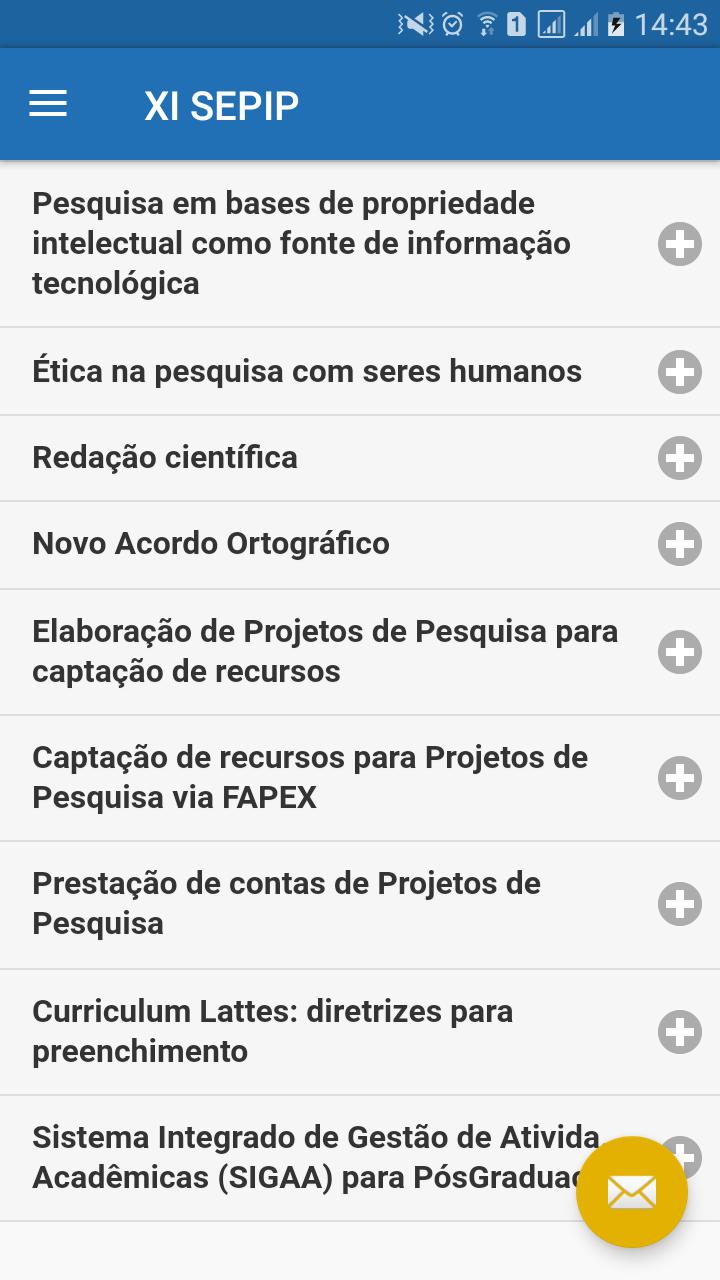Expand Elaboração de Projetos de Pesquisa
Viewport: 720px width, 1280px height.
point(680,652)
